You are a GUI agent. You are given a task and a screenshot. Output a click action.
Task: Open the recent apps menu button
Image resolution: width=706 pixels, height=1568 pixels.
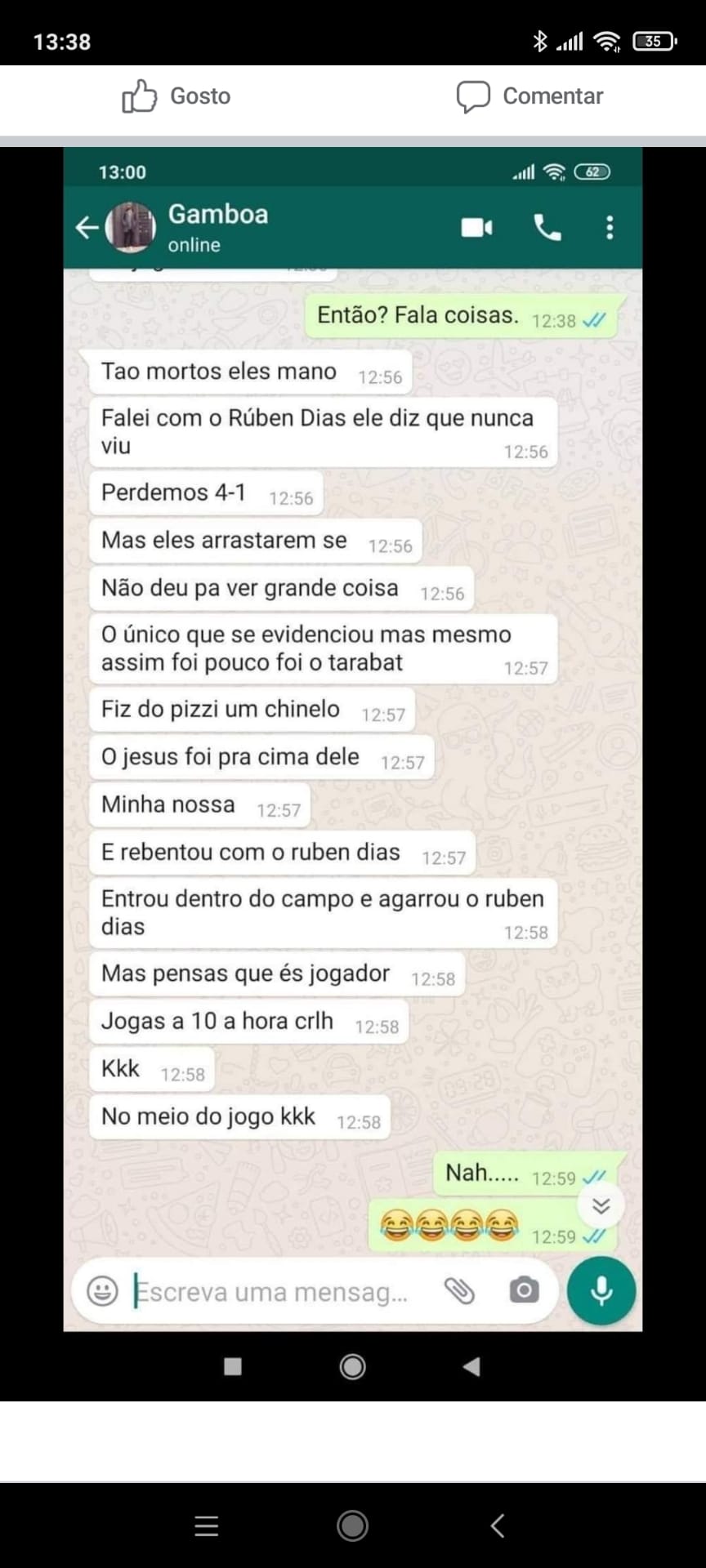click(207, 1526)
